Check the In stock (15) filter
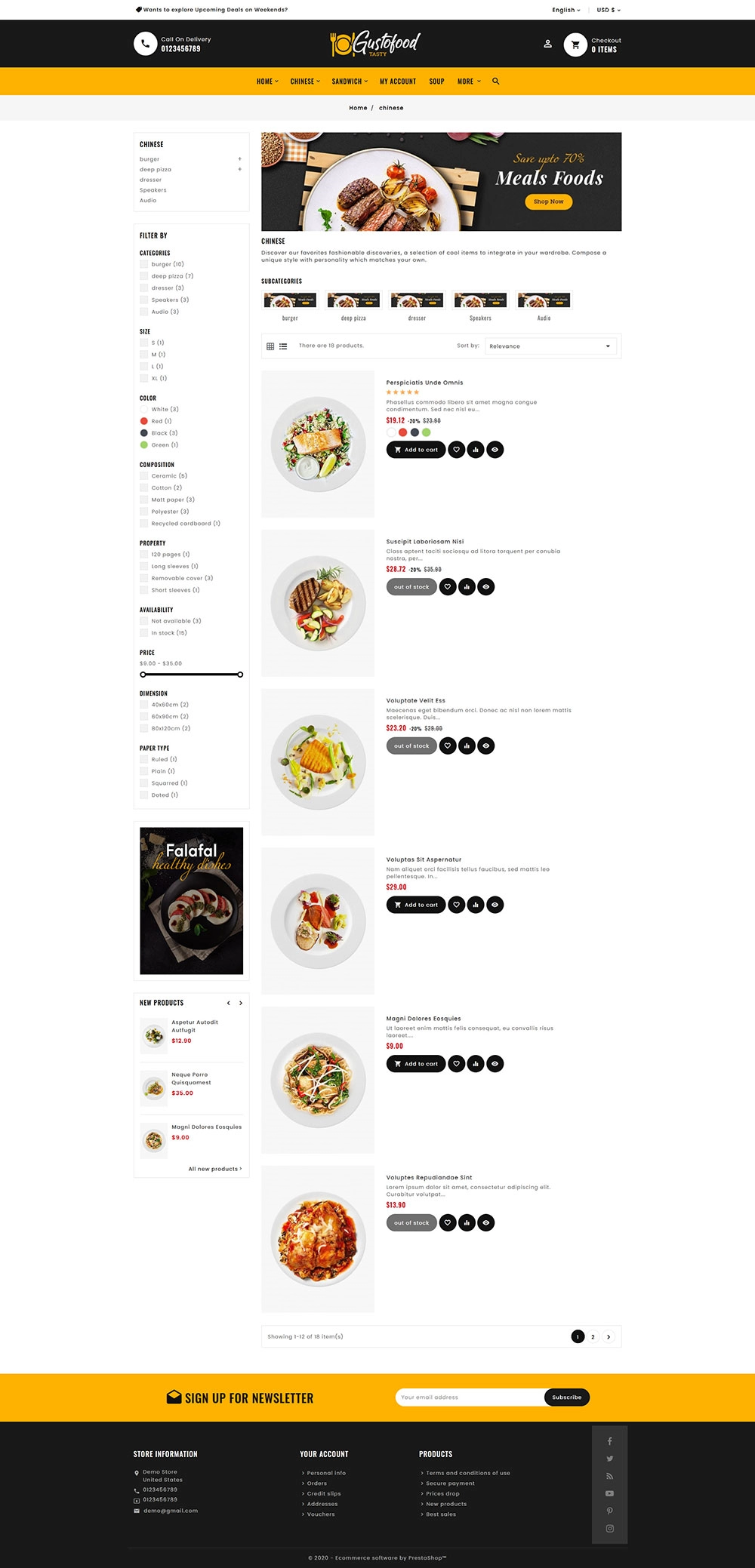 click(143, 633)
